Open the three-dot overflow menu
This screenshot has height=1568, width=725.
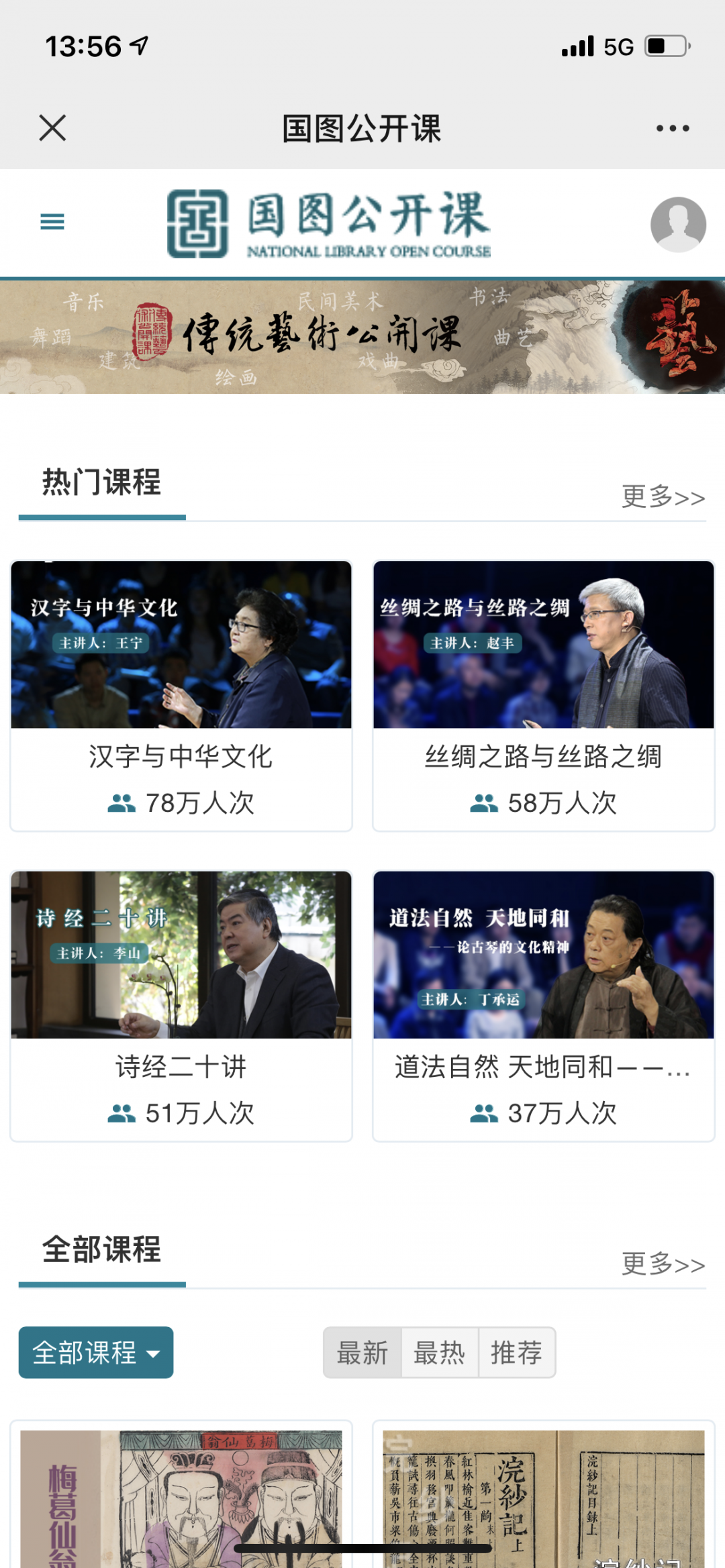pyautogui.click(x=673, y=128)
